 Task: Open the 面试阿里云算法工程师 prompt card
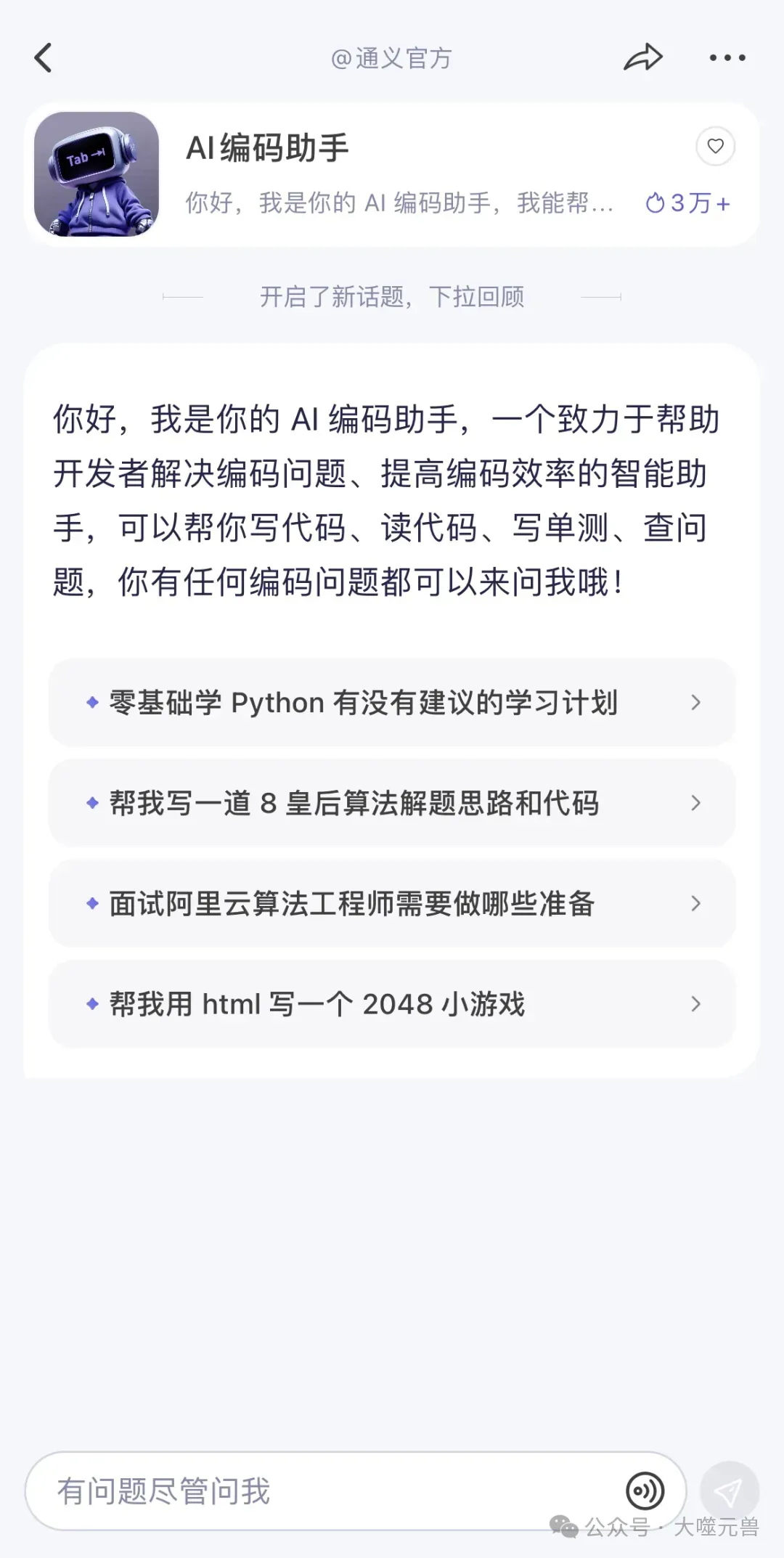pos(392,904)
